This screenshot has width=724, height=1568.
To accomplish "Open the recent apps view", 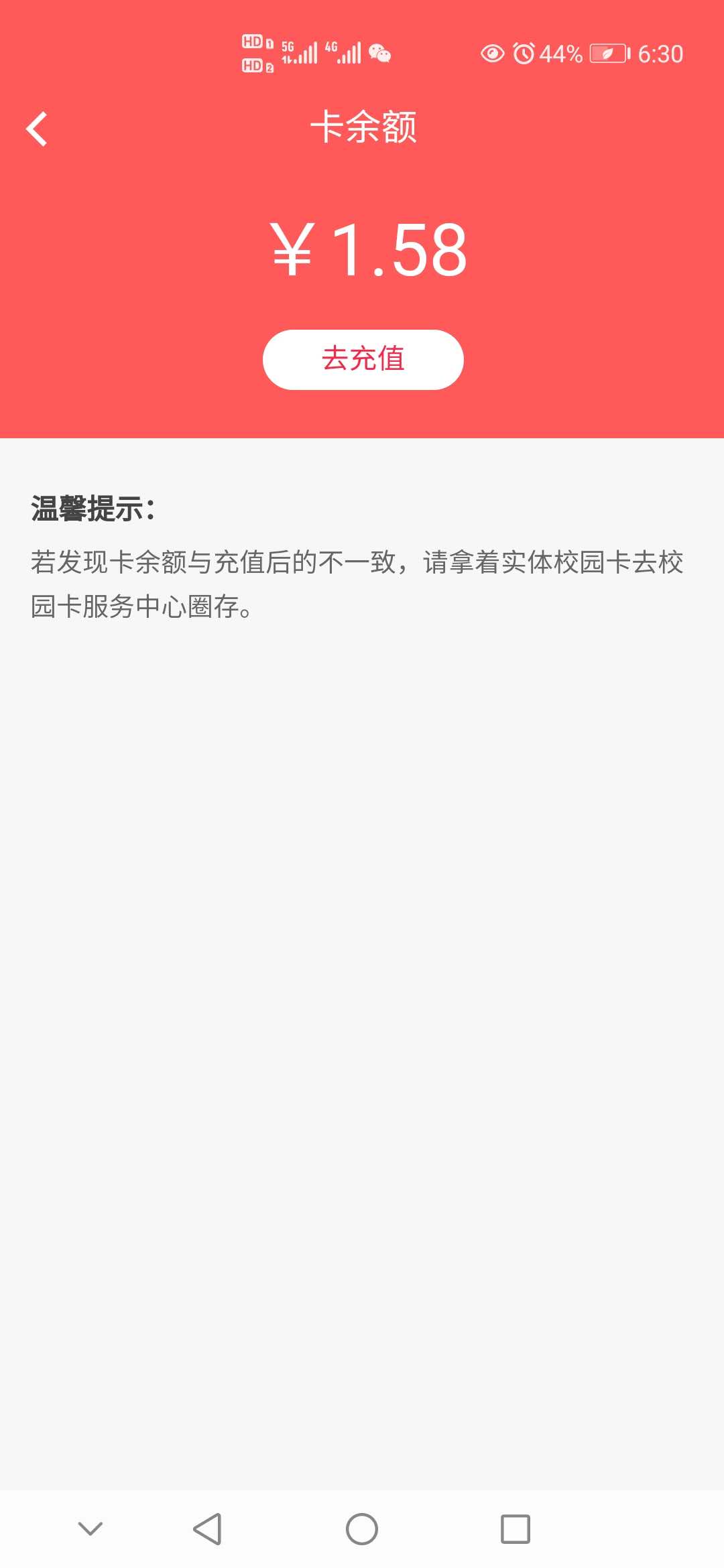I will tap(515, 1529).
